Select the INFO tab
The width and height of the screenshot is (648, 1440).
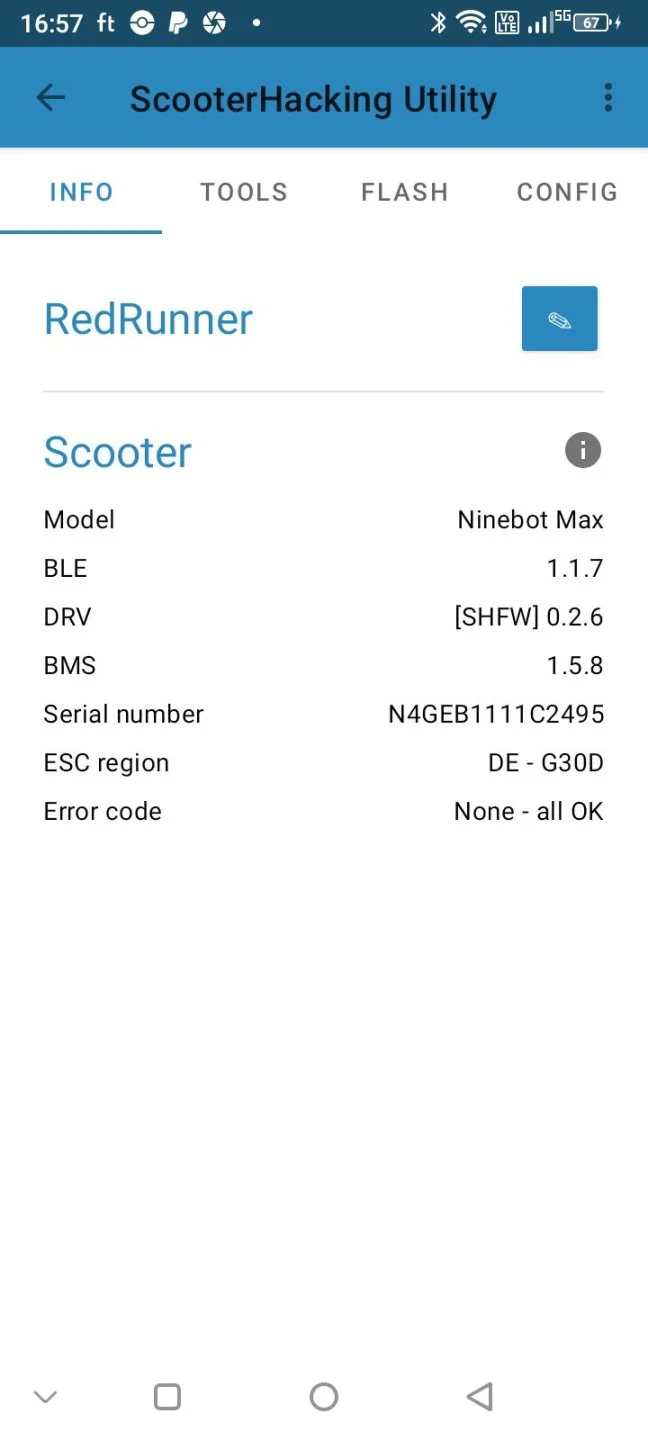coord(82,192)
